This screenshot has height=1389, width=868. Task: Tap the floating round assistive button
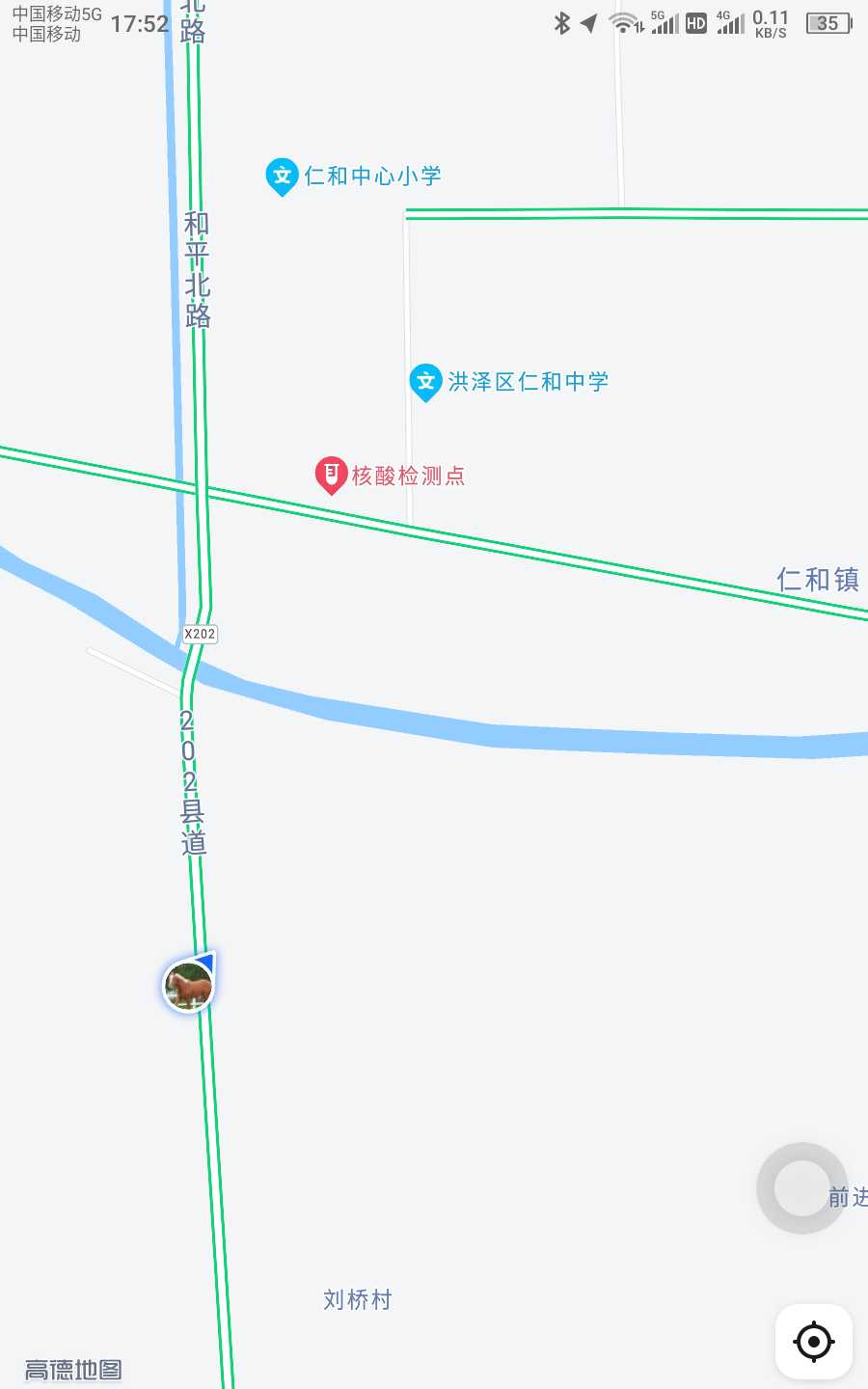click(801, 1188)
